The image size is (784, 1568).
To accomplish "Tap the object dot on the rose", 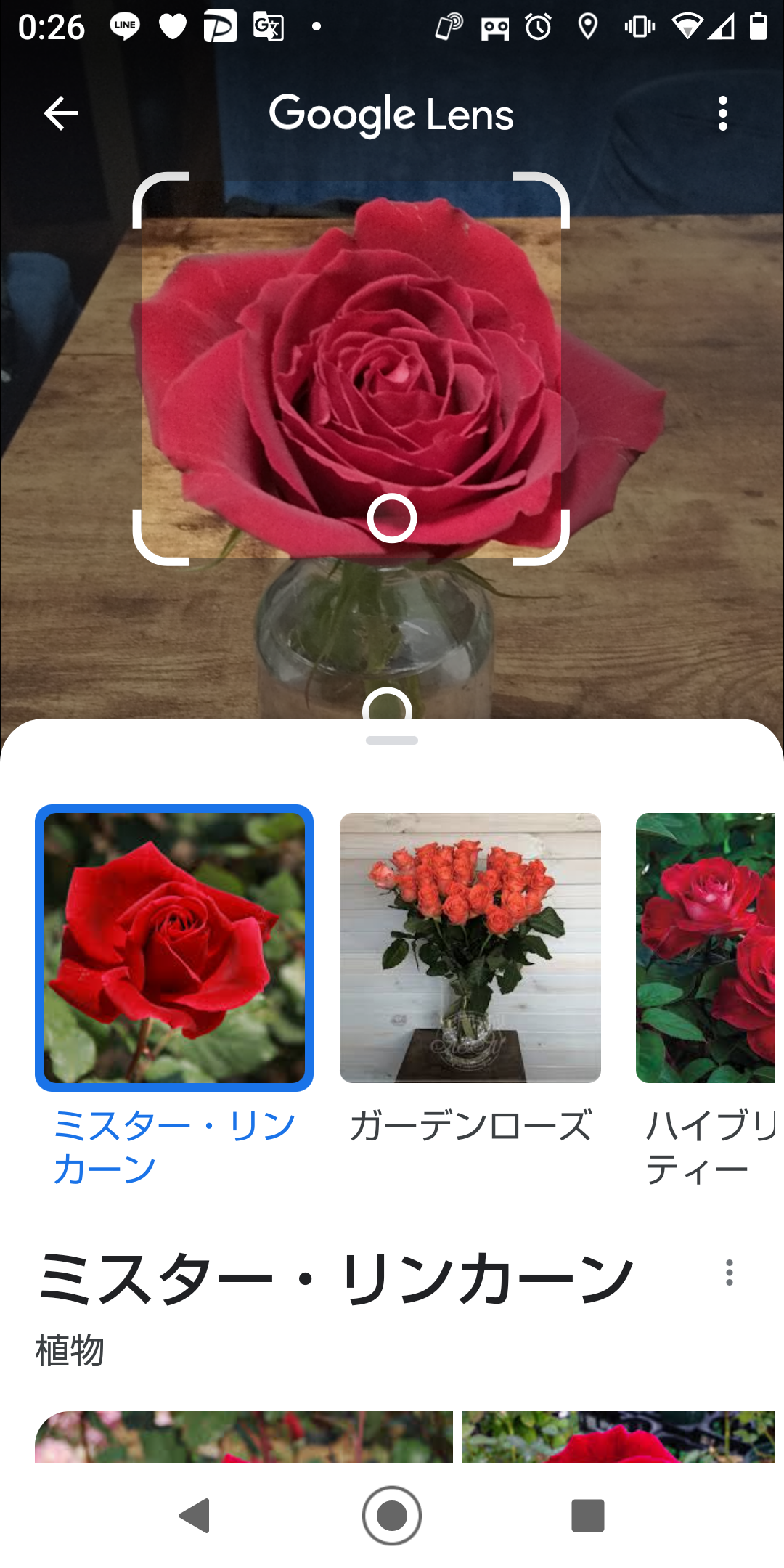I will pyautogui.click(x=392, y=518).
